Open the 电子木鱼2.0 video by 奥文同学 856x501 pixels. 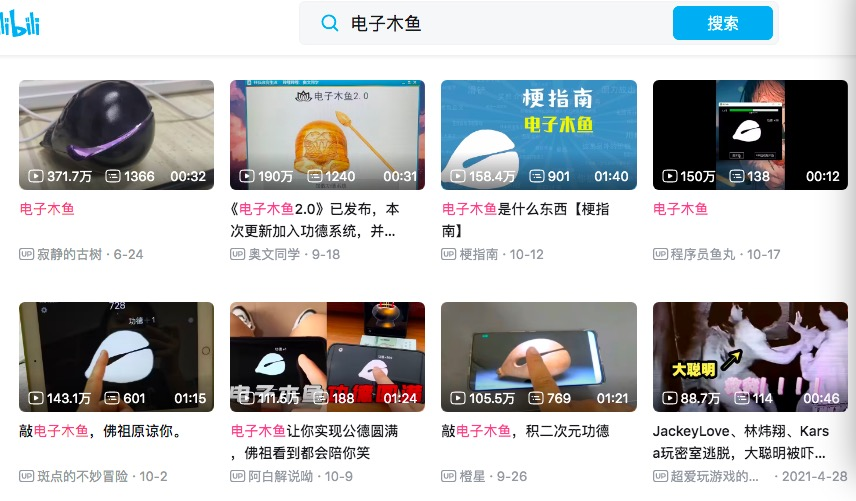(x=327, y=135)
